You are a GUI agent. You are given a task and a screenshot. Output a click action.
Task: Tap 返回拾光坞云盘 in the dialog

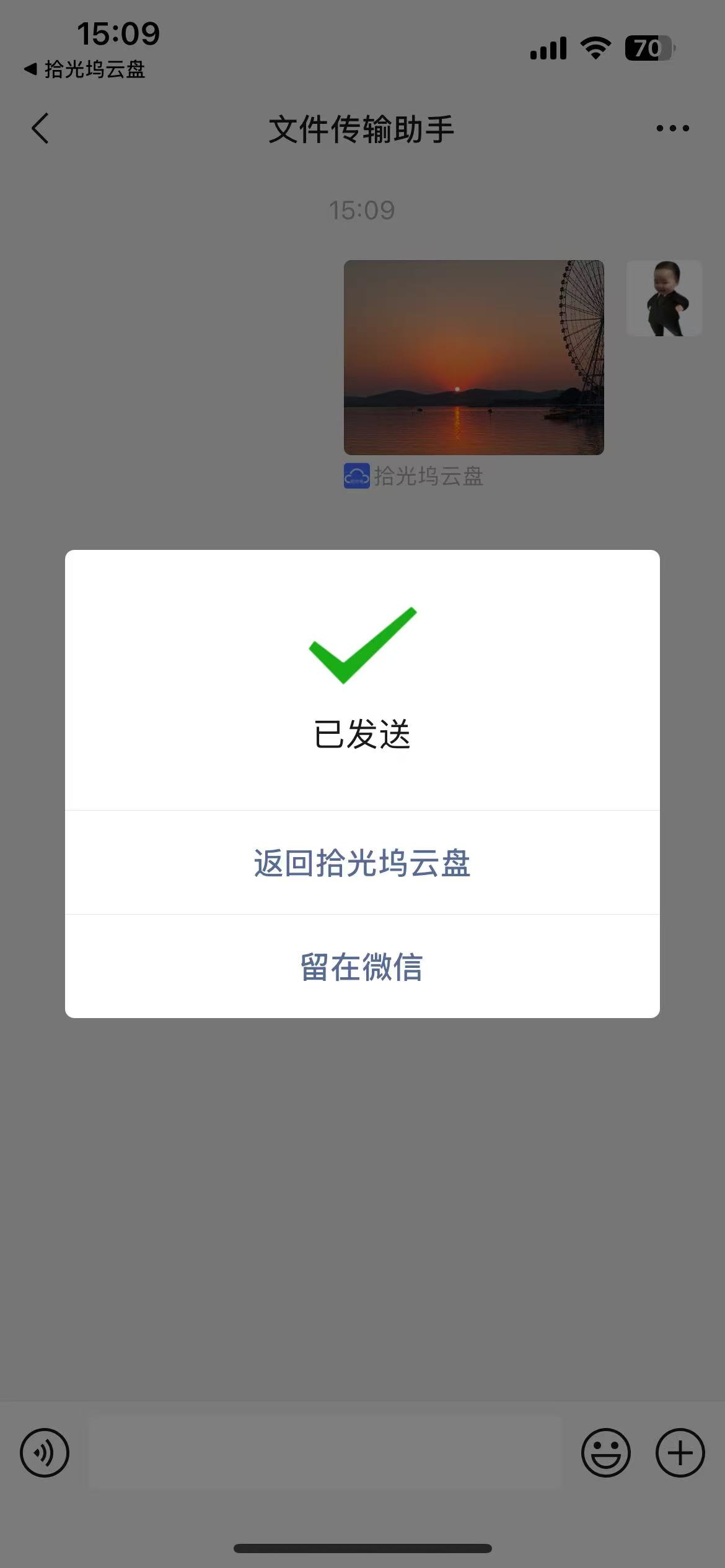coord(362,863)
